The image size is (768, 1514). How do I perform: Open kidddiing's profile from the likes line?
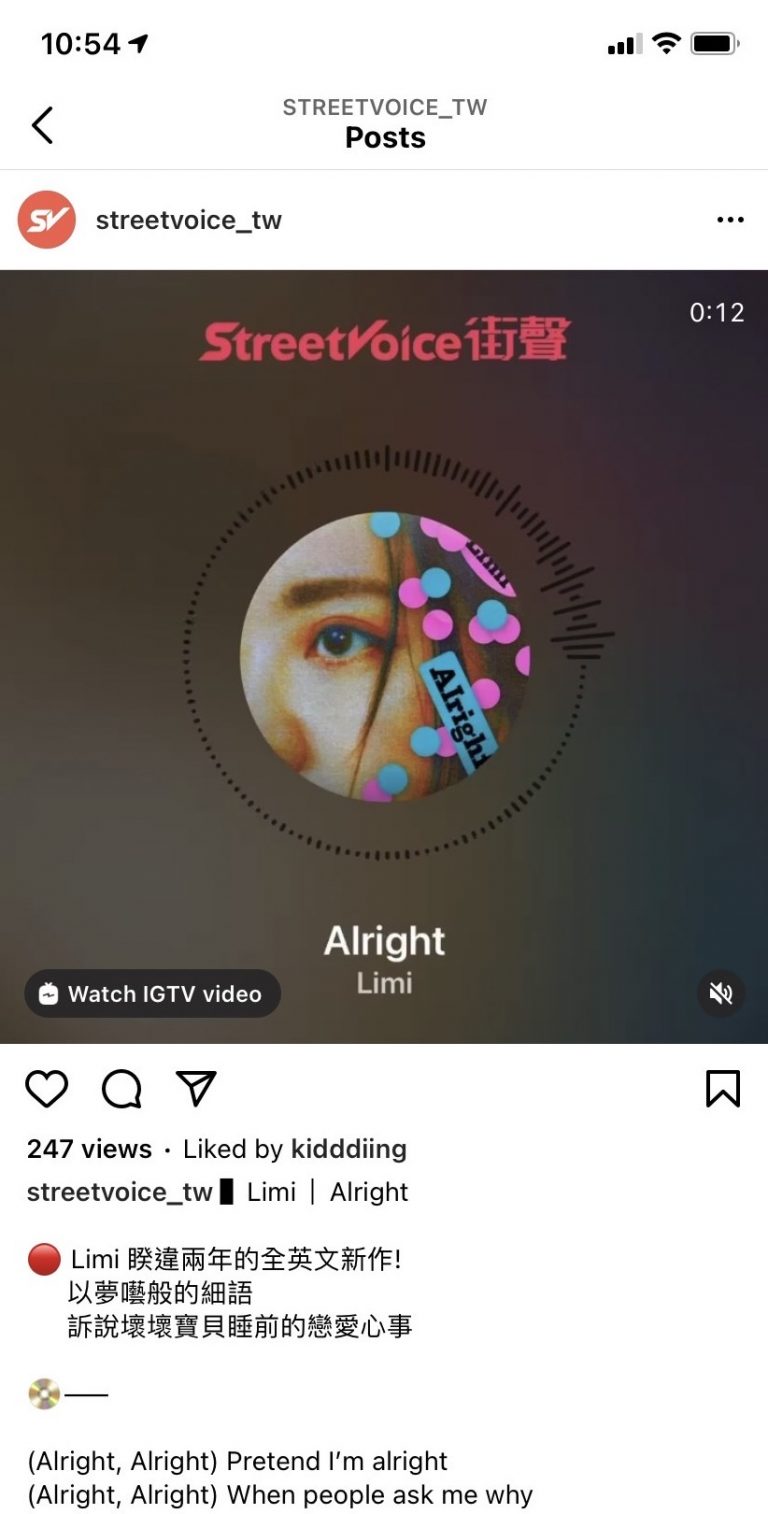(348, 1149)
